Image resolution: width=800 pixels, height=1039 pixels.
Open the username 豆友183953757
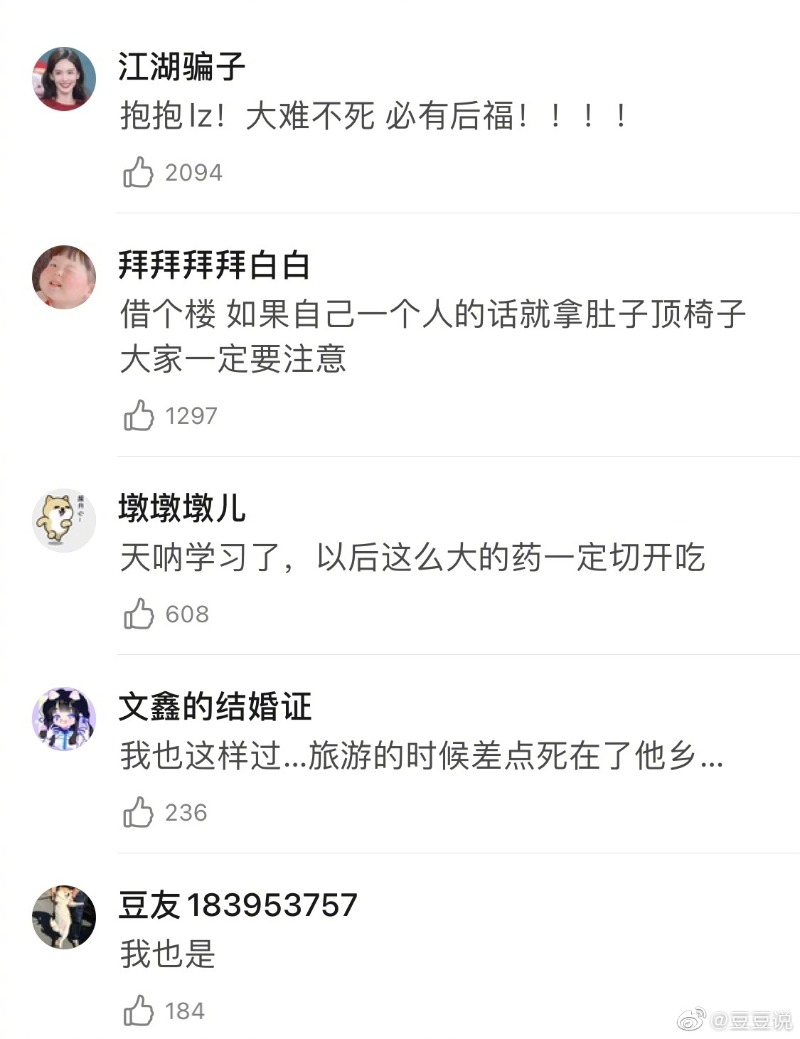point(238,905)
